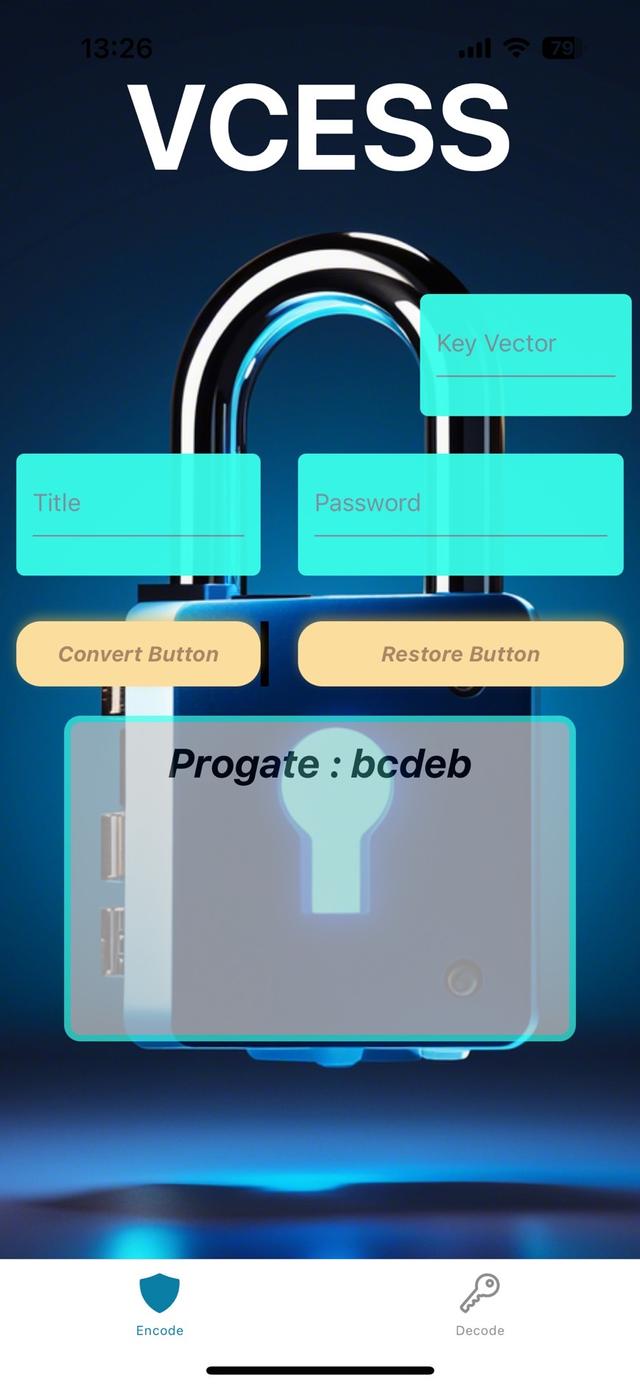640x1388 pixels.
Task: Switch to the Decode tab
Action: [x=480, y=1305]
